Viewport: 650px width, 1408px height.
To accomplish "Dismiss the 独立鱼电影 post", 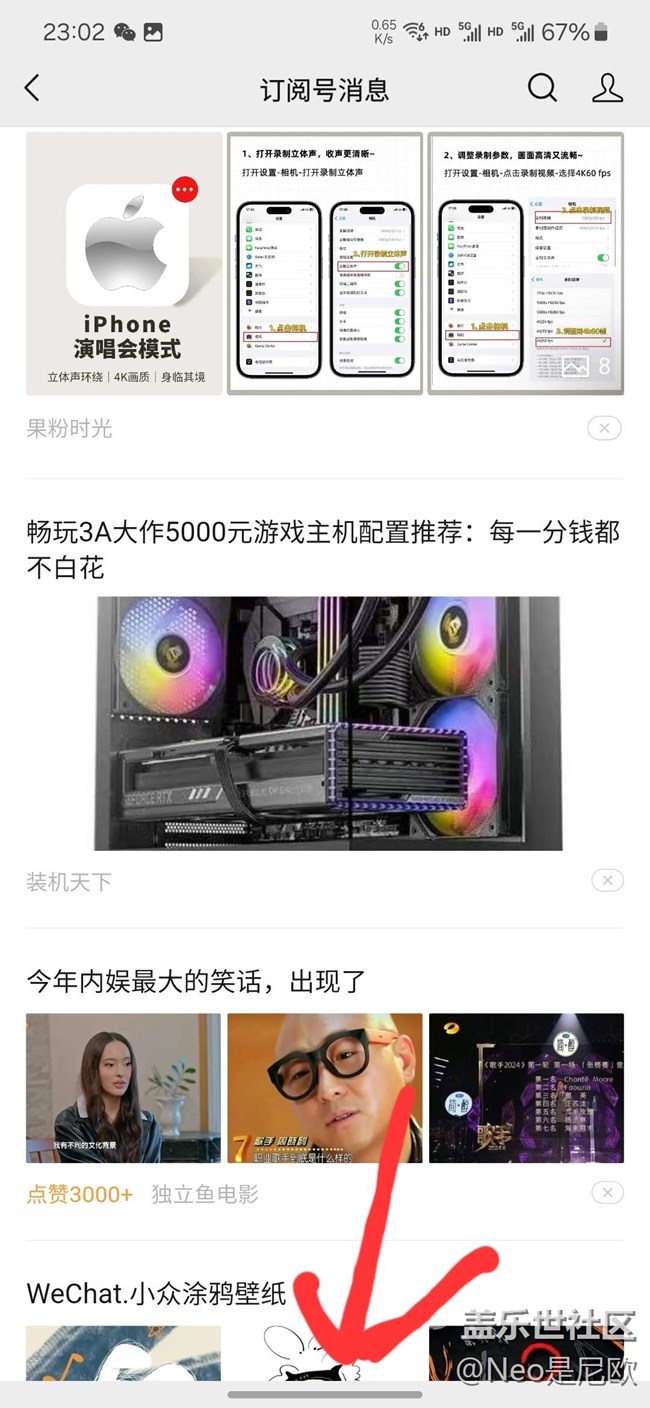I will pos(605,1192).
